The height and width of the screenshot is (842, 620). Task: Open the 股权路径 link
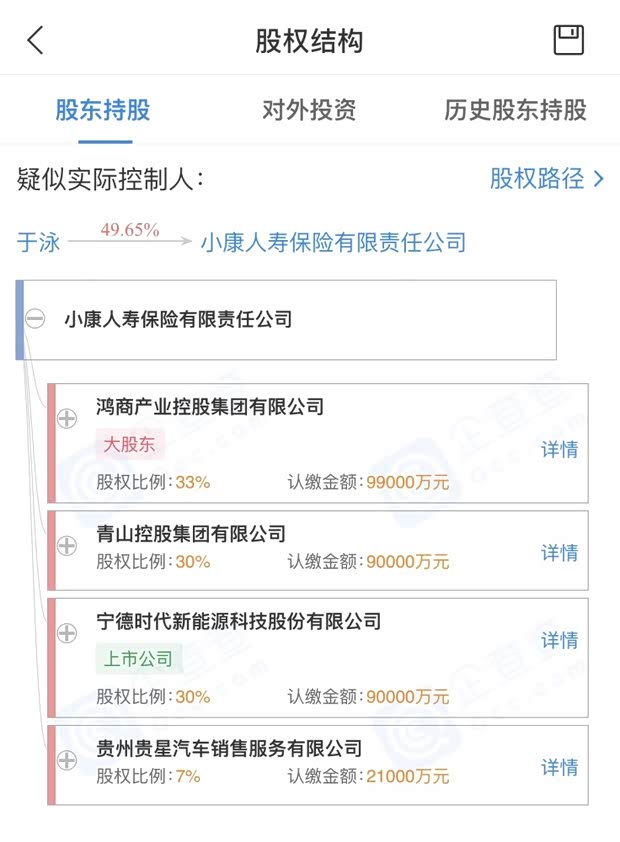pyautogui.click(x=546, y=179)
